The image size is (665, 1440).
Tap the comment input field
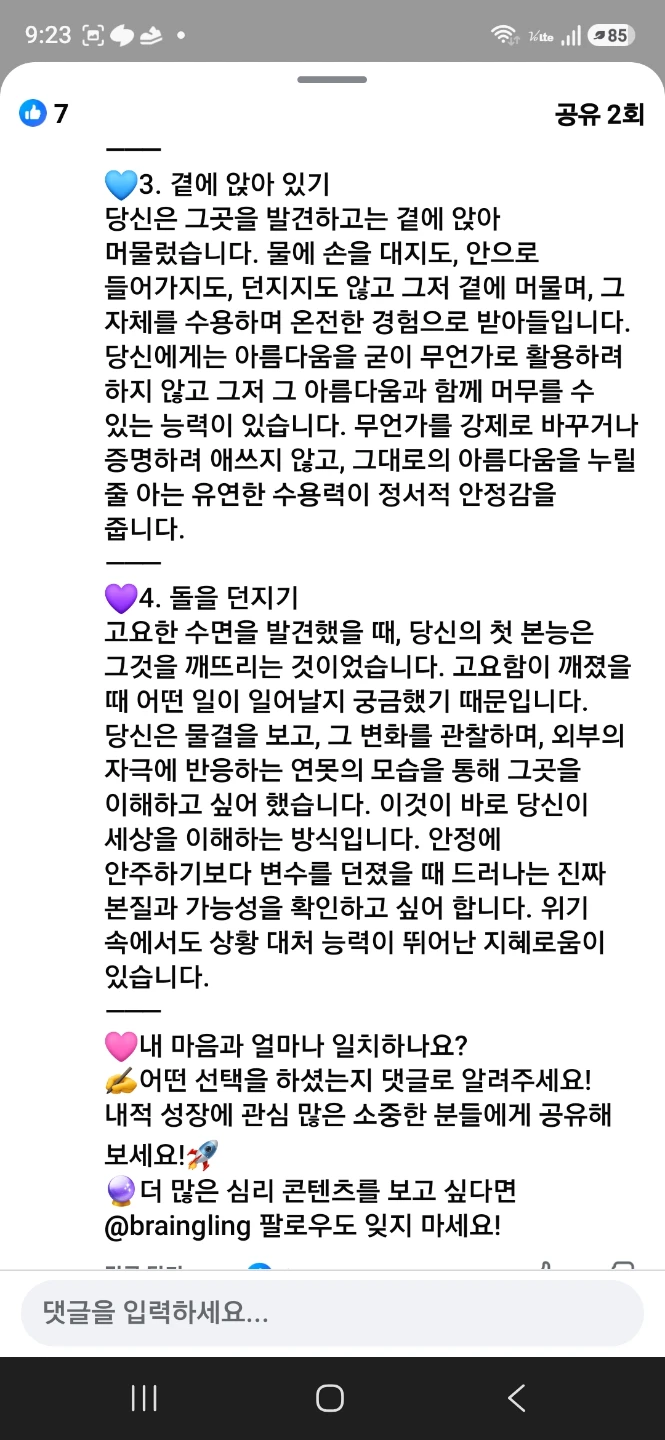(x=332, y=1313)
